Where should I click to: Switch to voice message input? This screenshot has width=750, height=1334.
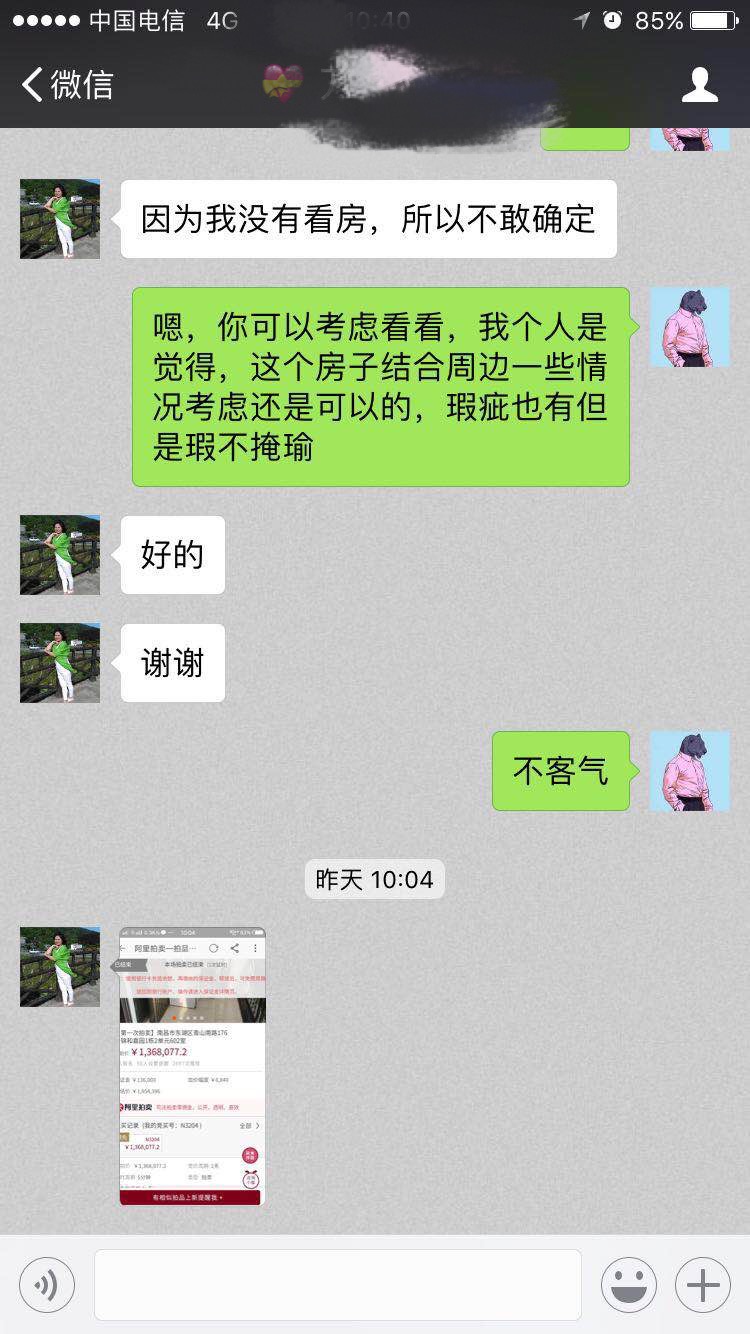[47, 1285]
